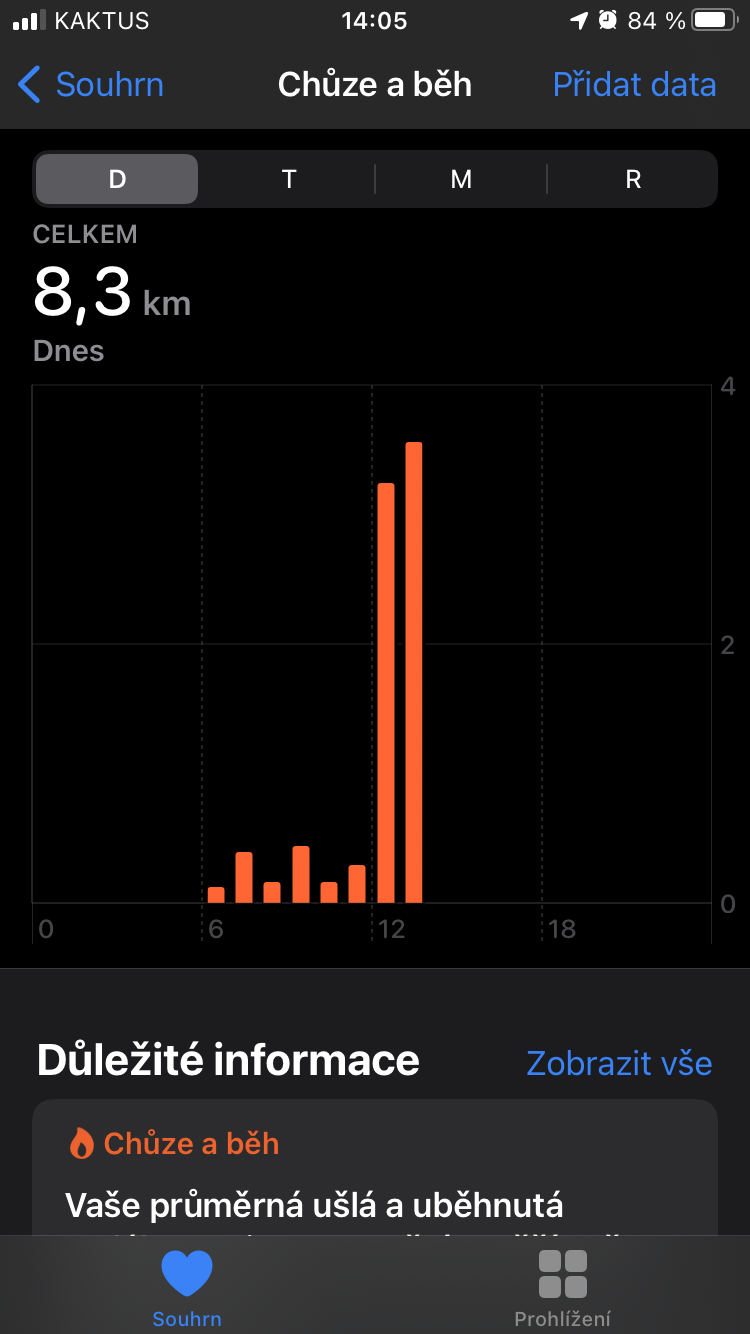Select the D day view
750x1334 pixels.
[x=117, y=179]
